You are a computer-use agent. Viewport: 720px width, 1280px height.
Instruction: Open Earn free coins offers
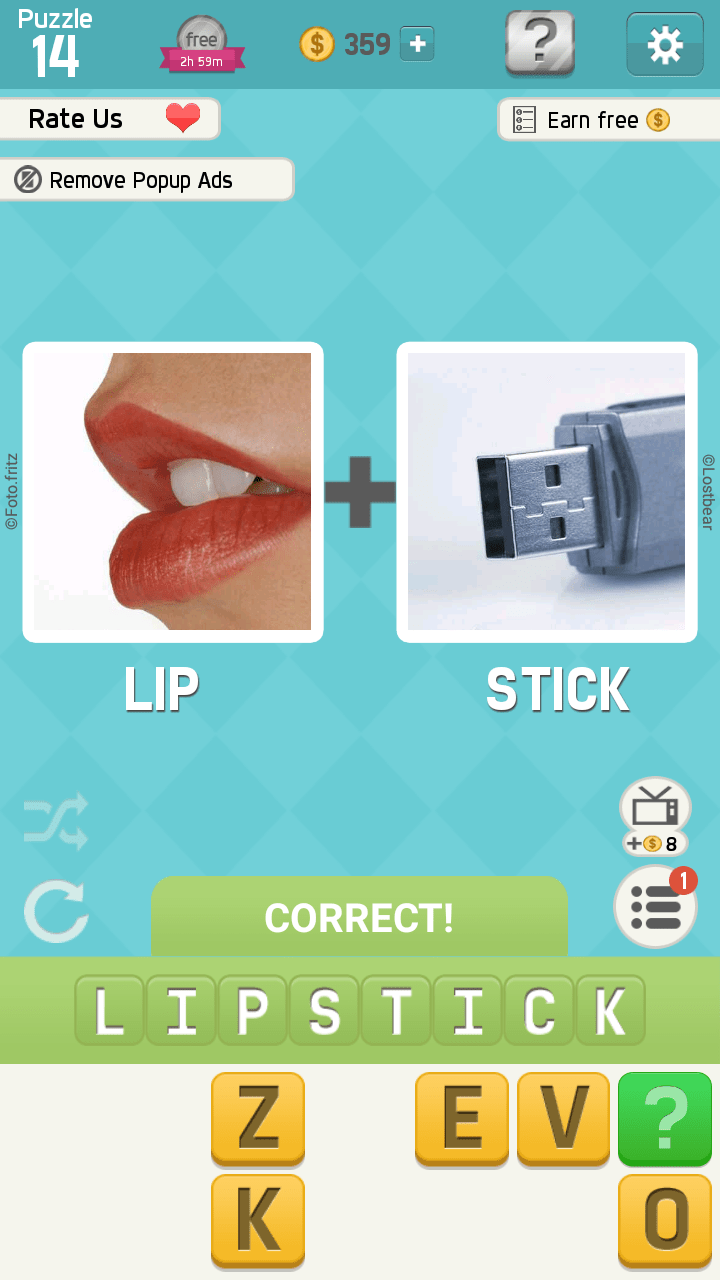point(607,120)
